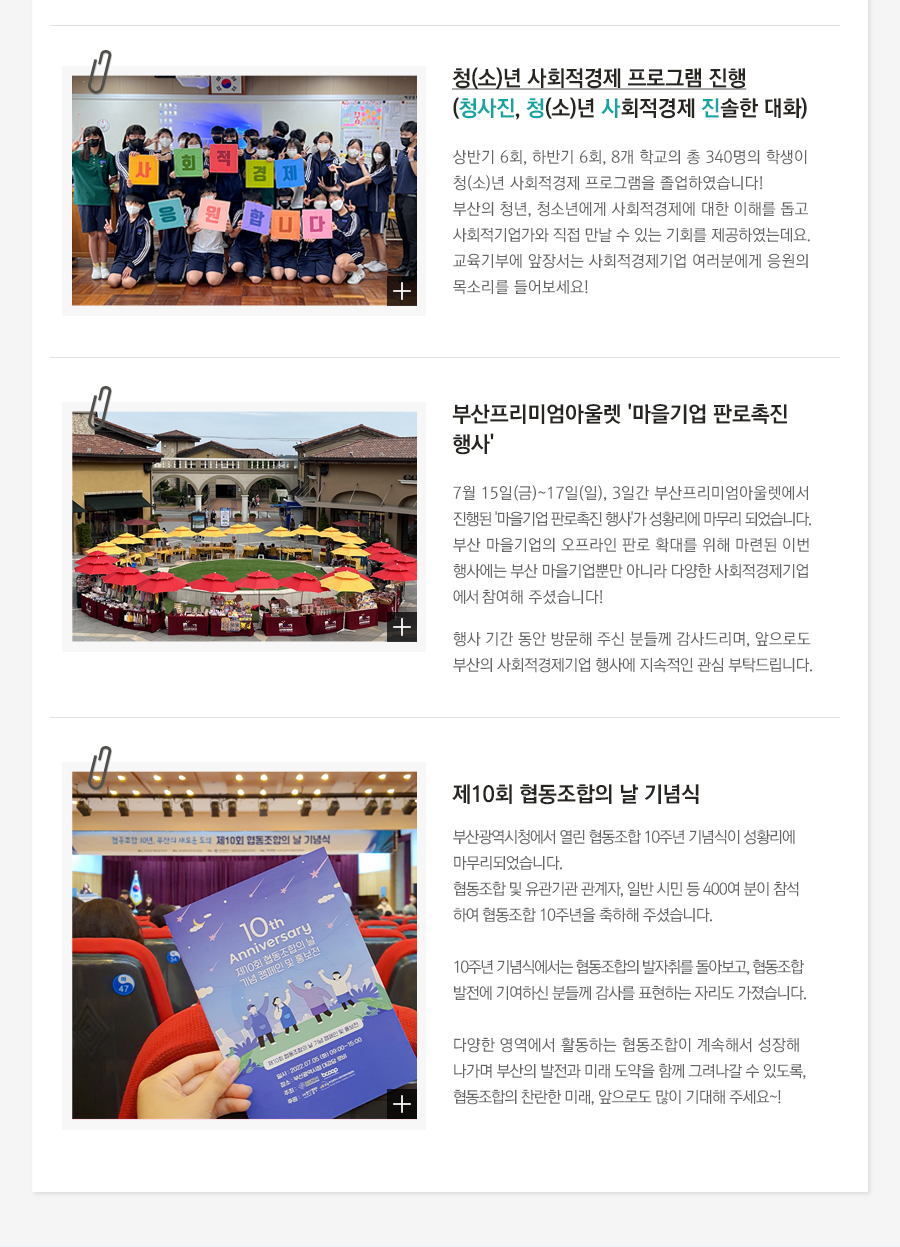
Task: Enlarge the 부산프리미엄아울렛 event photo via plus icon
Action: click(402, 627)
